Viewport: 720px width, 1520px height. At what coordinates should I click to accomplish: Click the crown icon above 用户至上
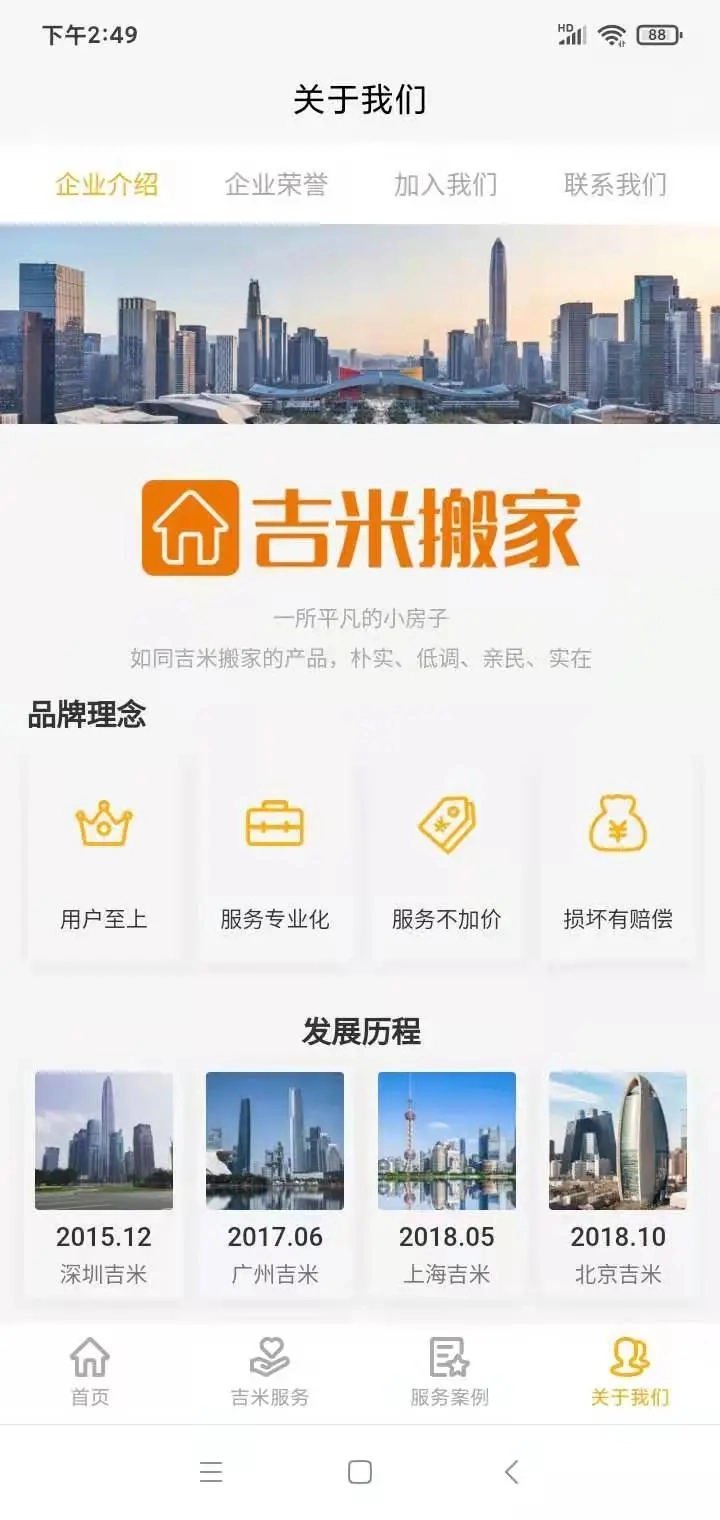coord(103,825)
